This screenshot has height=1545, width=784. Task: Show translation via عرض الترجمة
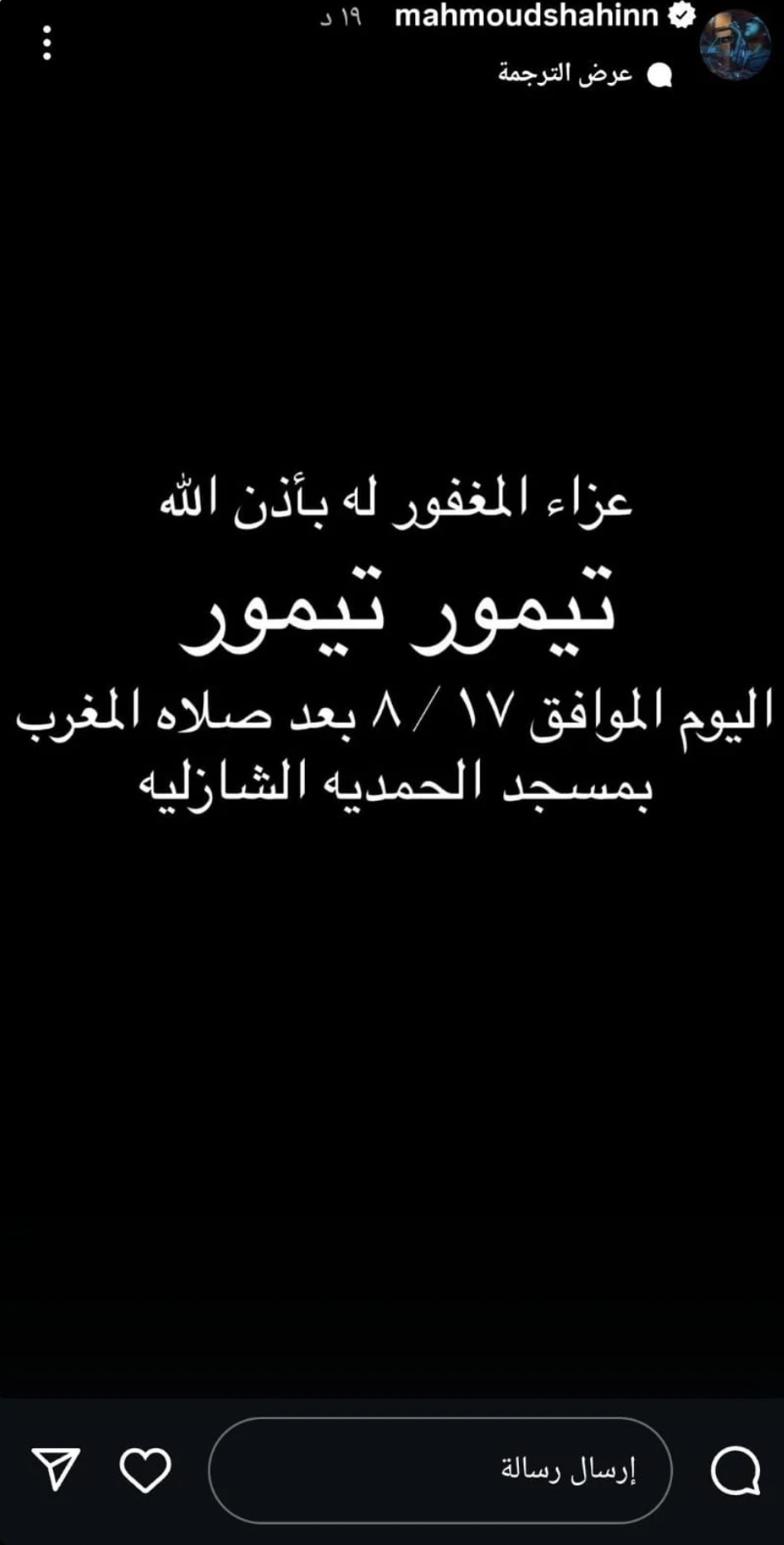pos(585,75)
